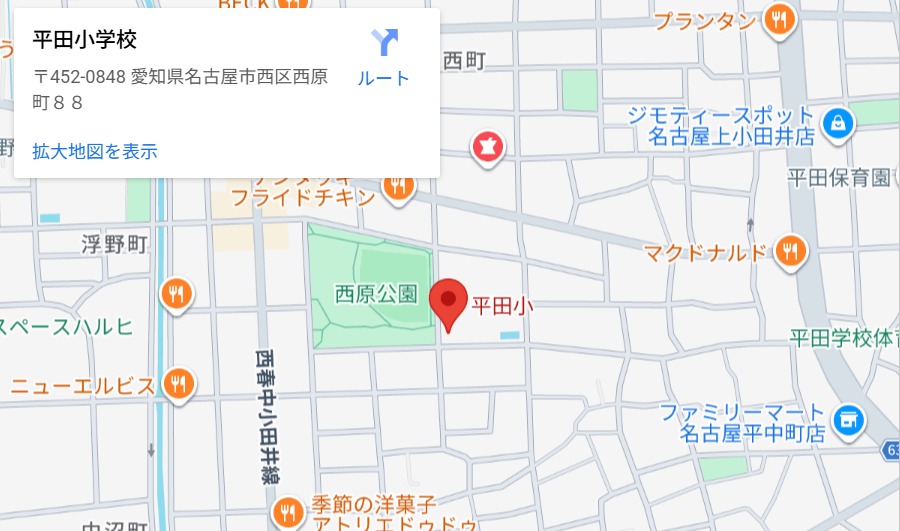Tap the red clothing shop marker
Viewport: 900px width, 531px height.
pyautogui.click(x=488, y=147)
